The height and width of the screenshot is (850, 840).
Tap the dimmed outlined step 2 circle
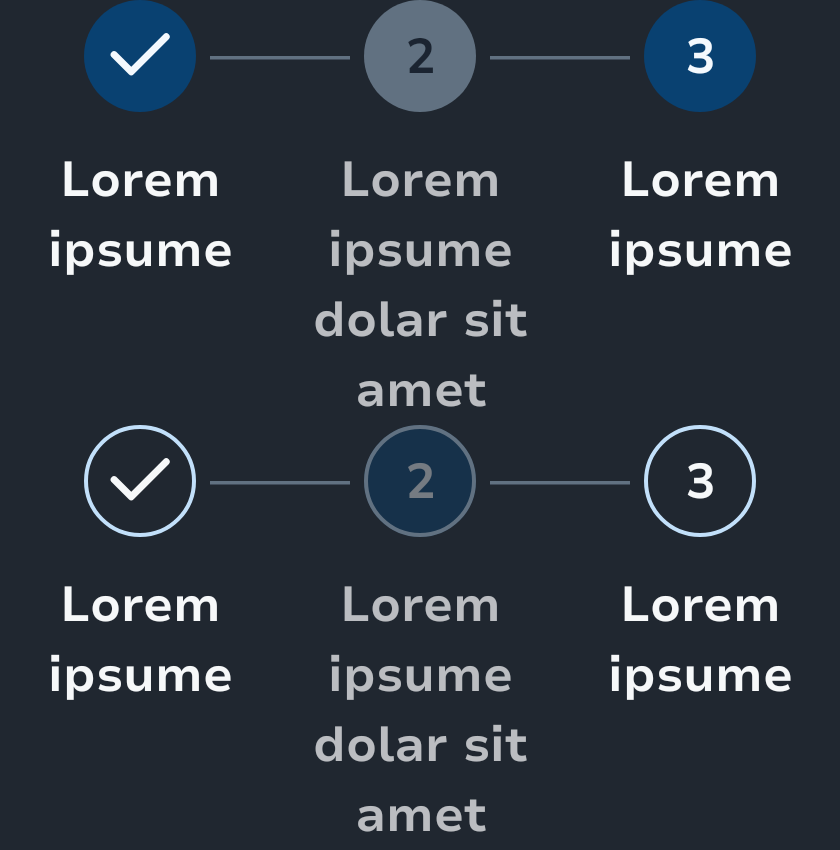[420, 481]
